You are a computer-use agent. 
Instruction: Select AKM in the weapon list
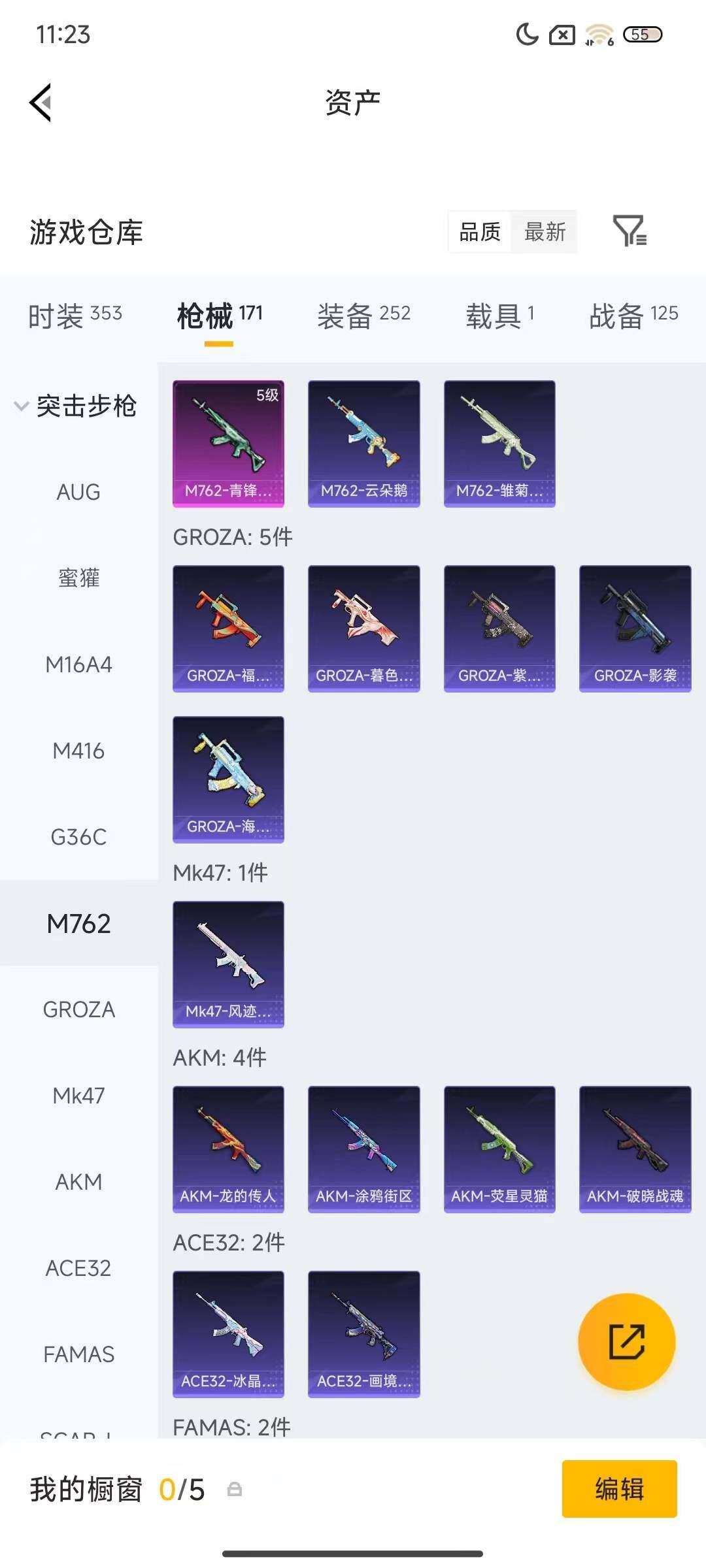tap(78, 1182)
